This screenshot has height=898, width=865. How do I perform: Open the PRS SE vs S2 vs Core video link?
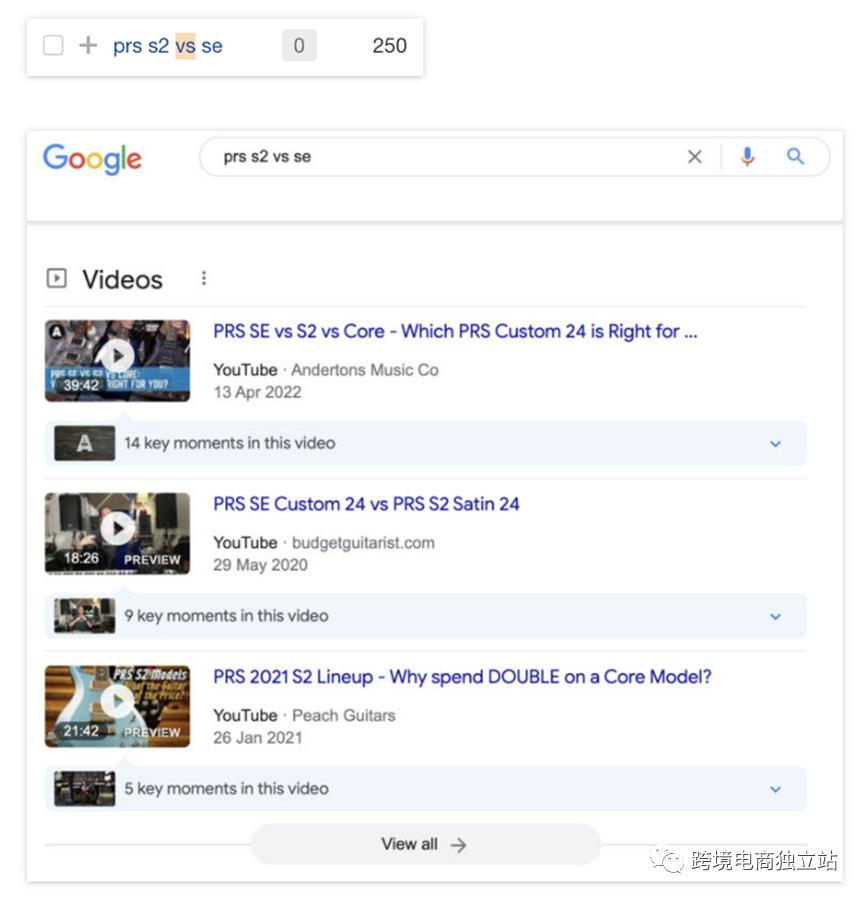coord(455,331)
